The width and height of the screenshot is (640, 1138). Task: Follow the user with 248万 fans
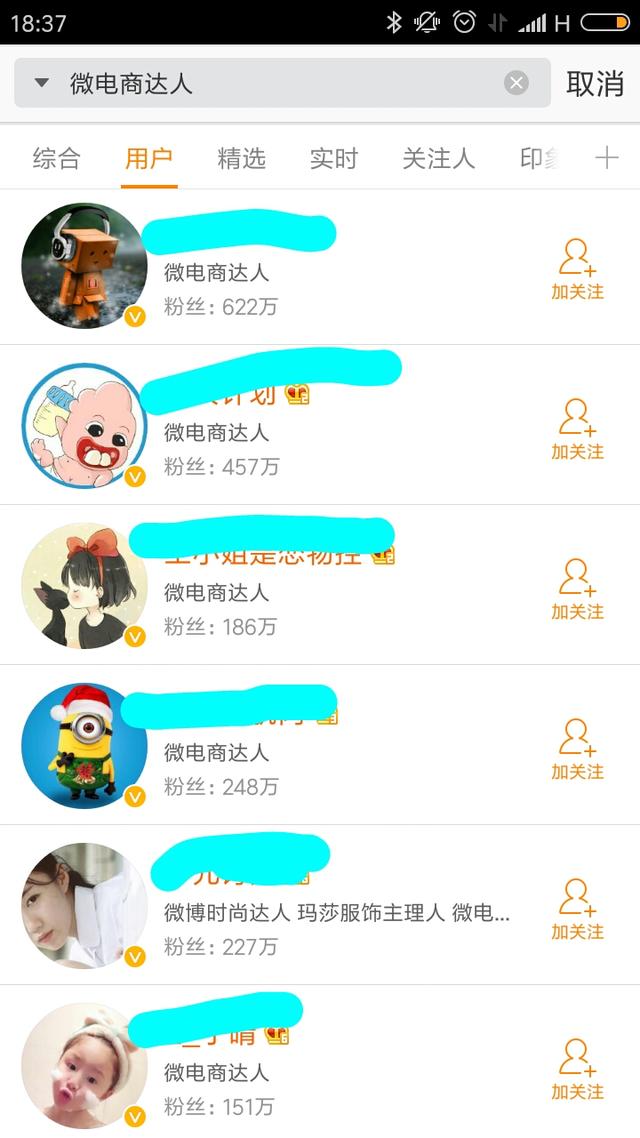point(578,750)
